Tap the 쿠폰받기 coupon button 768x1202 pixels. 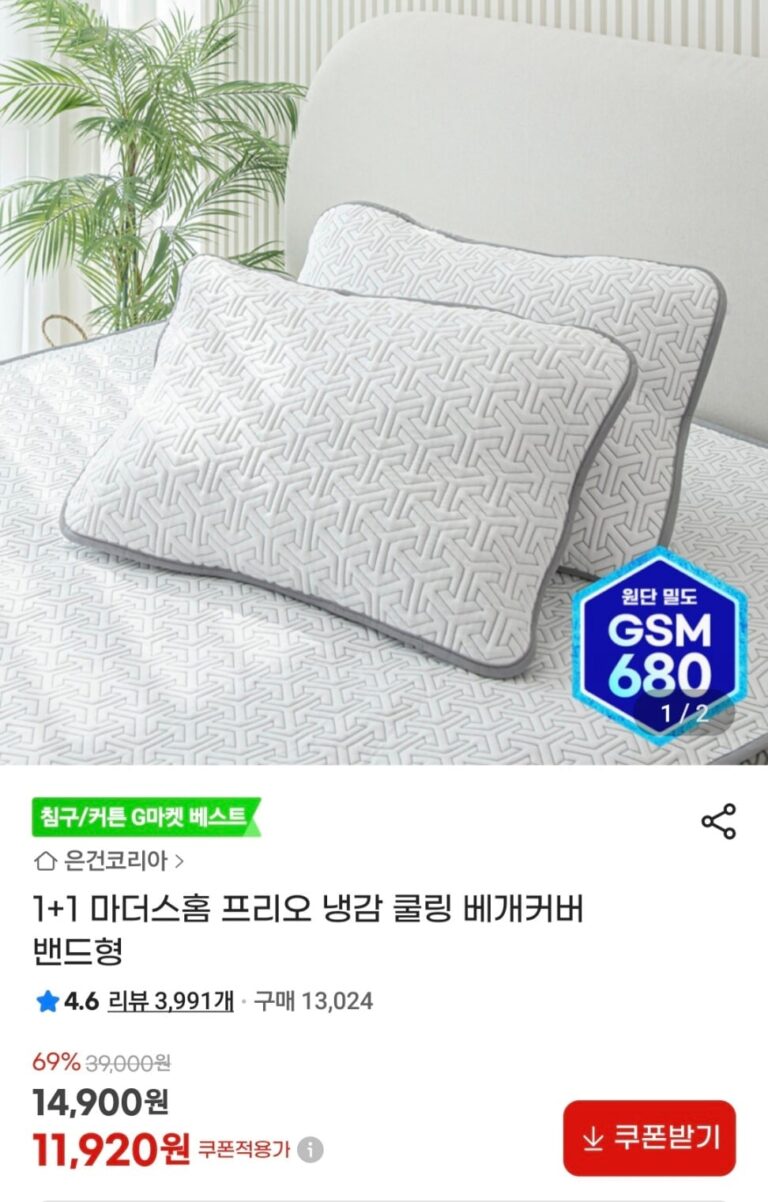pos(649,1137)
